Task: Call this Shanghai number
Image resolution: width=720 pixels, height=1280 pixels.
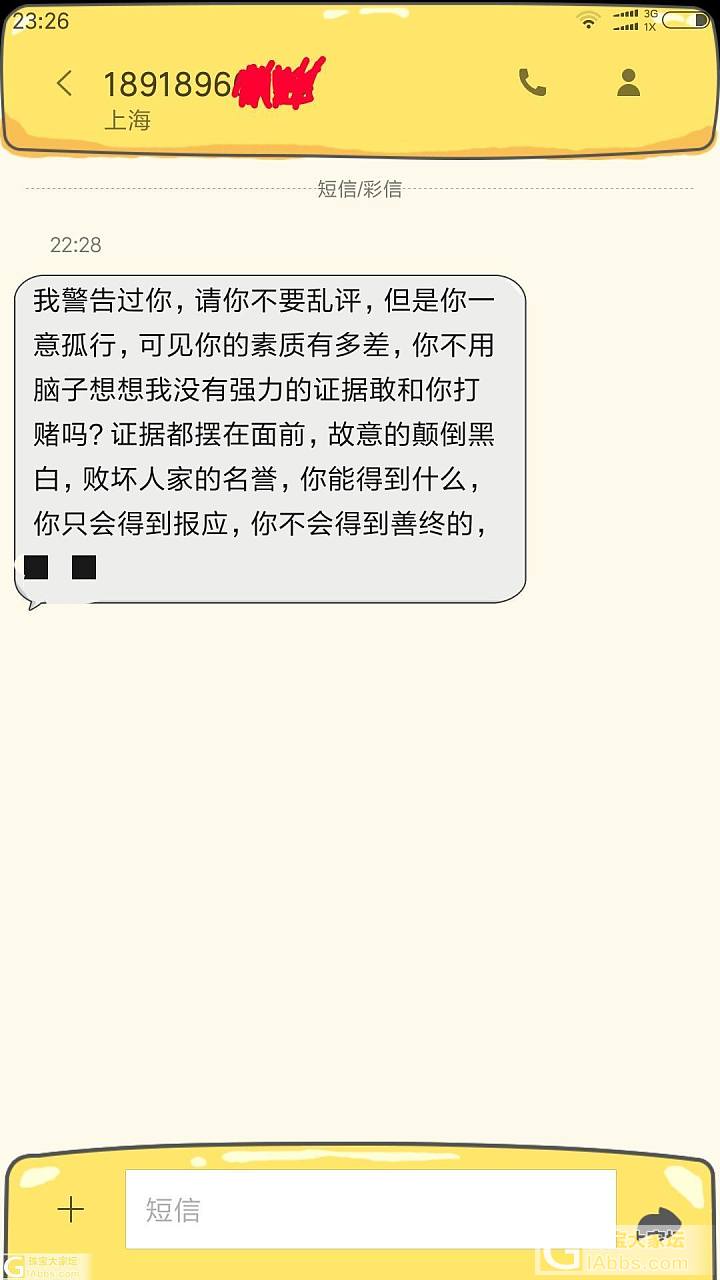Action: pyautogui.click(x=532, y=83)
